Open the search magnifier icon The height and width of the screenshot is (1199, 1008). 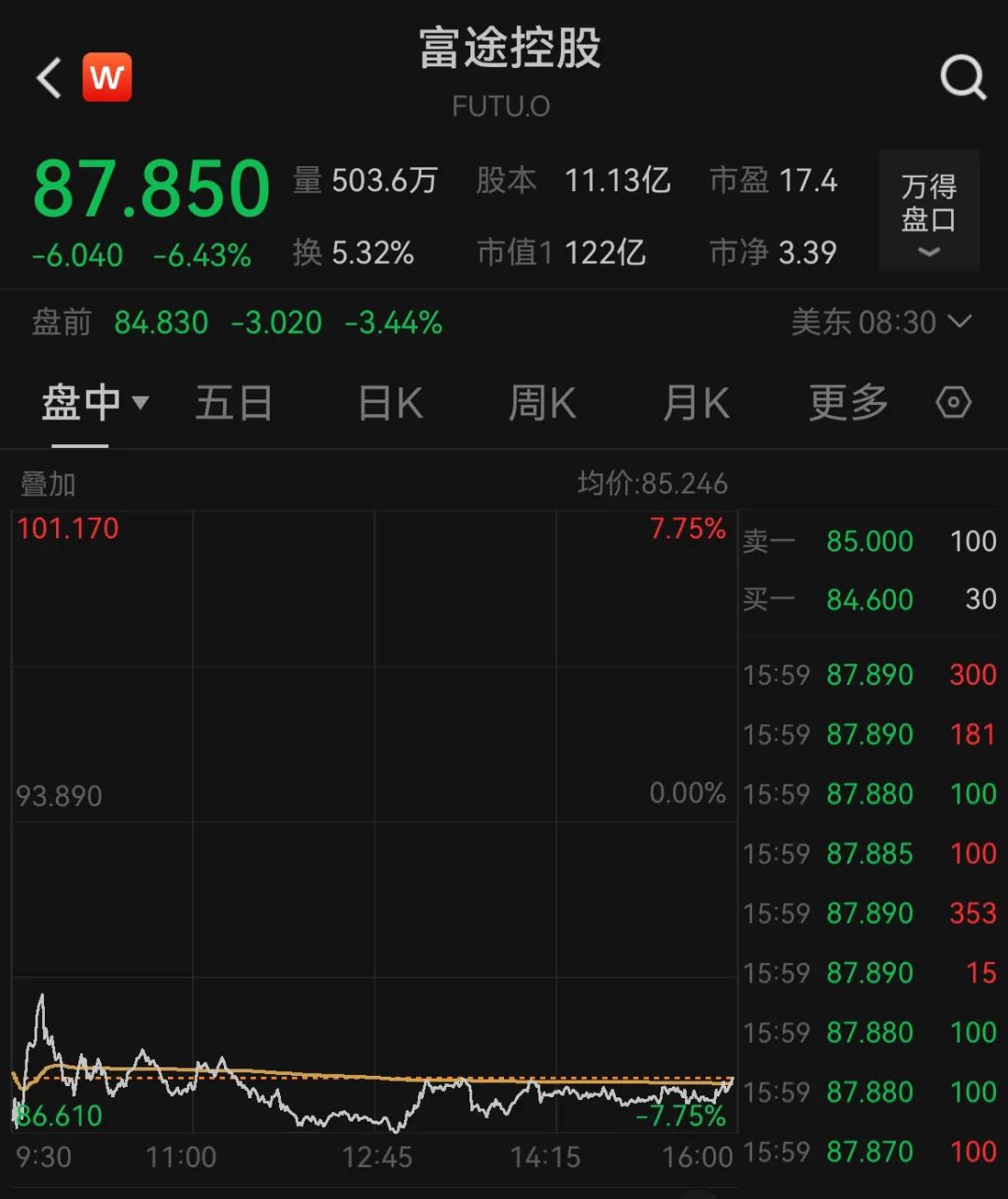click(x=962, y=77)
